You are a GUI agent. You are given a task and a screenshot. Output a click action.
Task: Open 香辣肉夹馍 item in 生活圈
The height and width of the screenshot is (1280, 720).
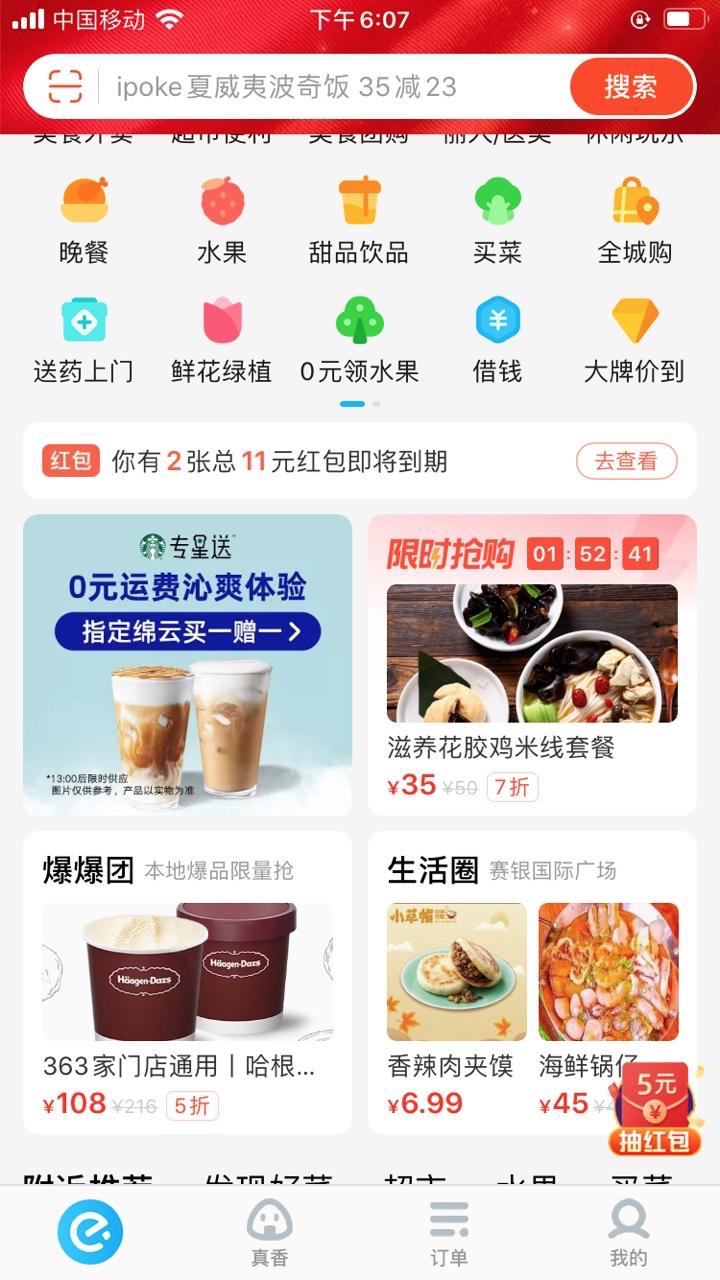coord(456,1000)
